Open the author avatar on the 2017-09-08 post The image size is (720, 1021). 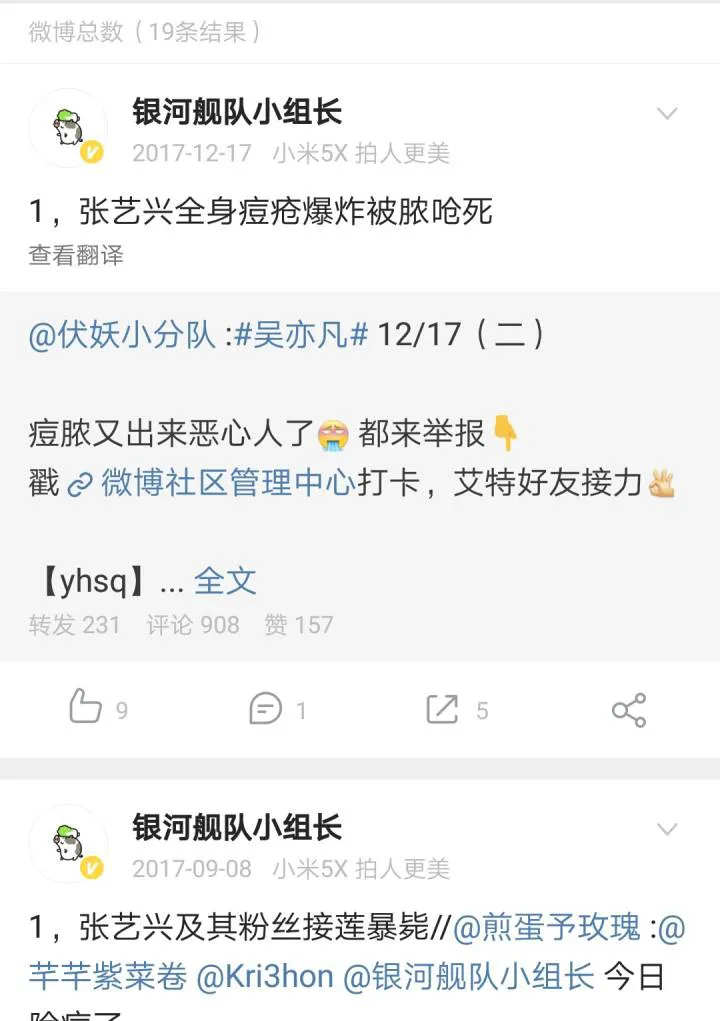tap(68, 843)
